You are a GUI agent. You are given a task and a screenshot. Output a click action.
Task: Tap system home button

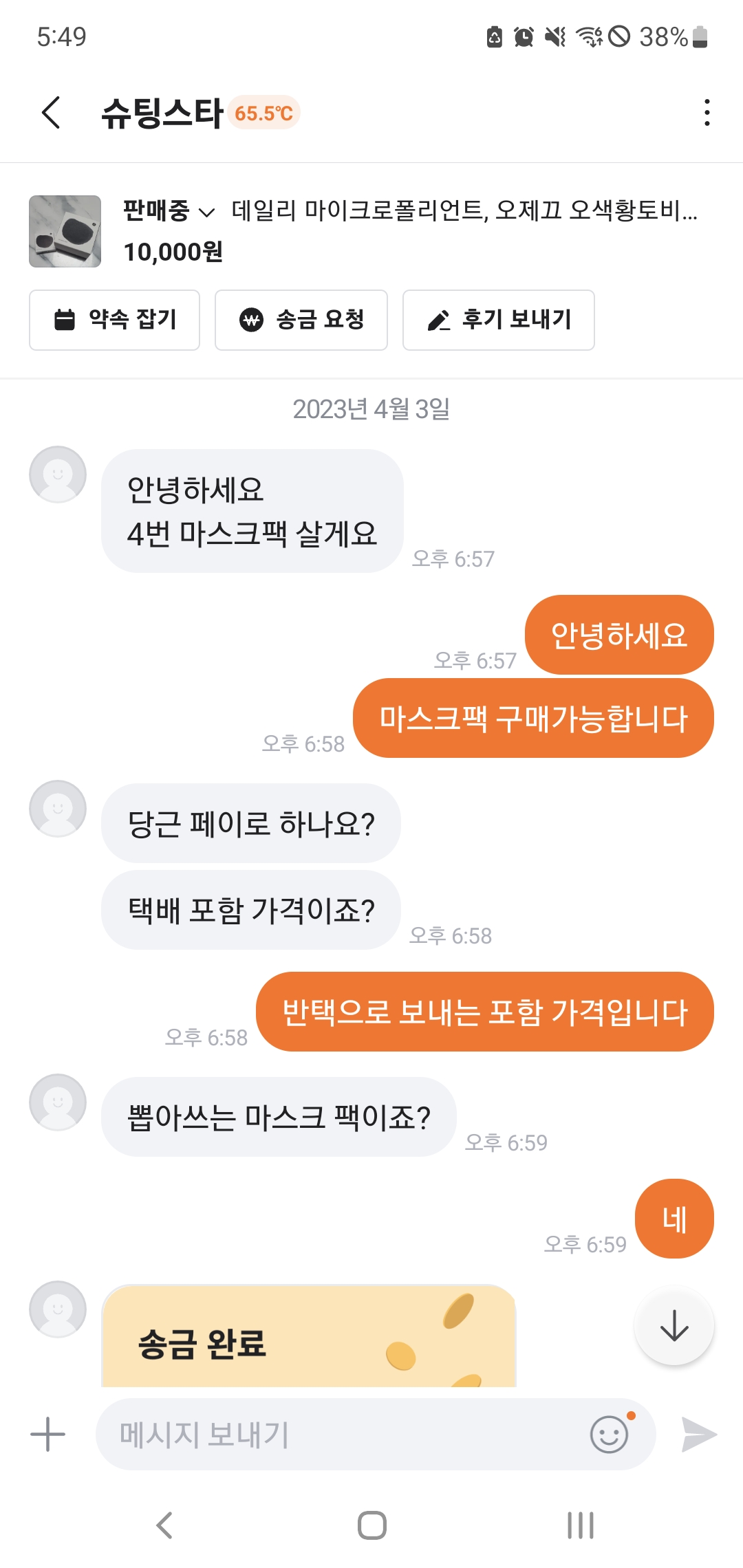[x=372, y=1525]
